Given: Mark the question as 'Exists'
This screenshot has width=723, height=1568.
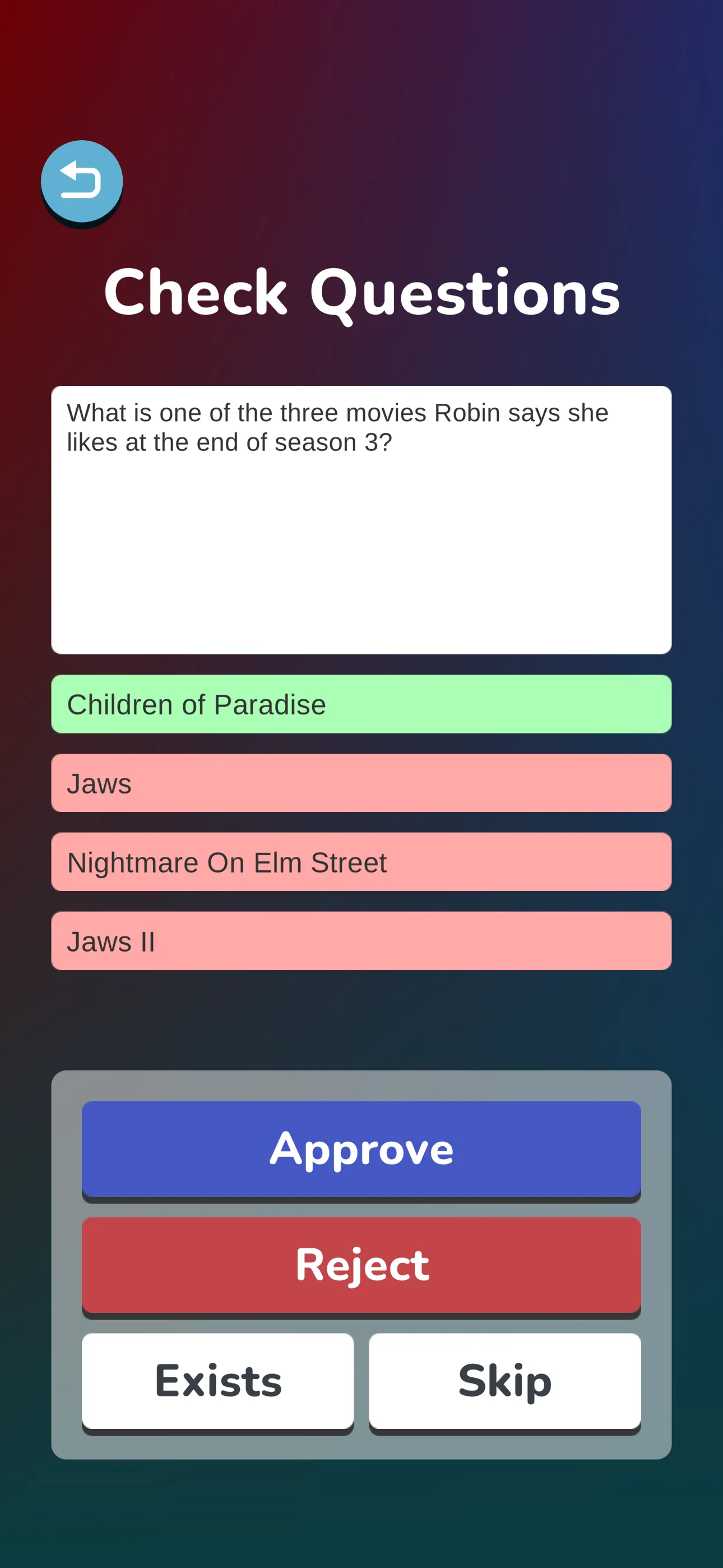Looking at the screenshot, I should 217,1381.
